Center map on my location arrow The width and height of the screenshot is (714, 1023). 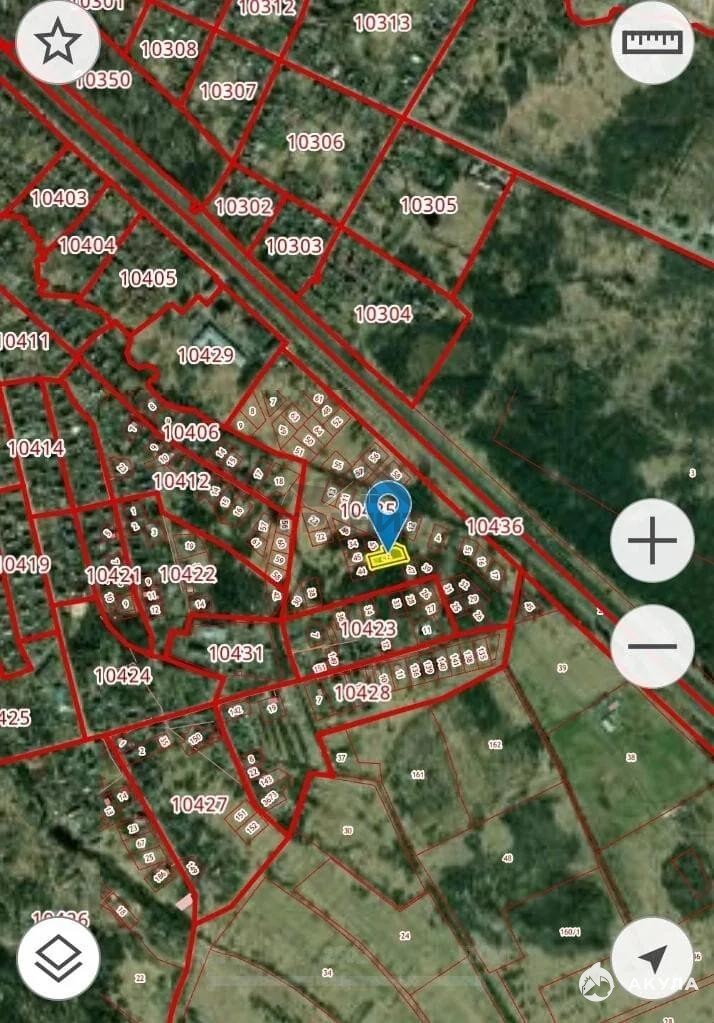[652, 959]
